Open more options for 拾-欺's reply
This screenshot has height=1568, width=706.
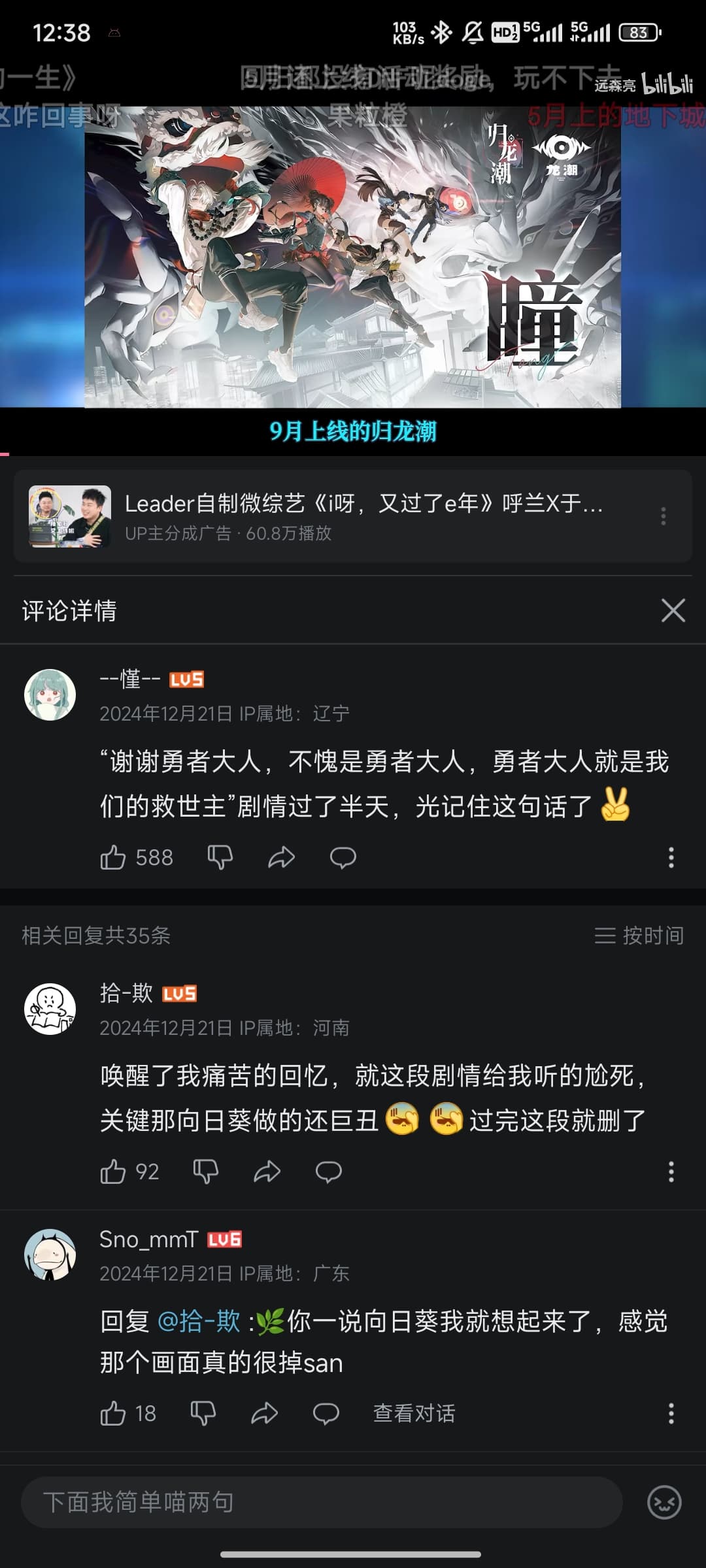click(671, 1171)
